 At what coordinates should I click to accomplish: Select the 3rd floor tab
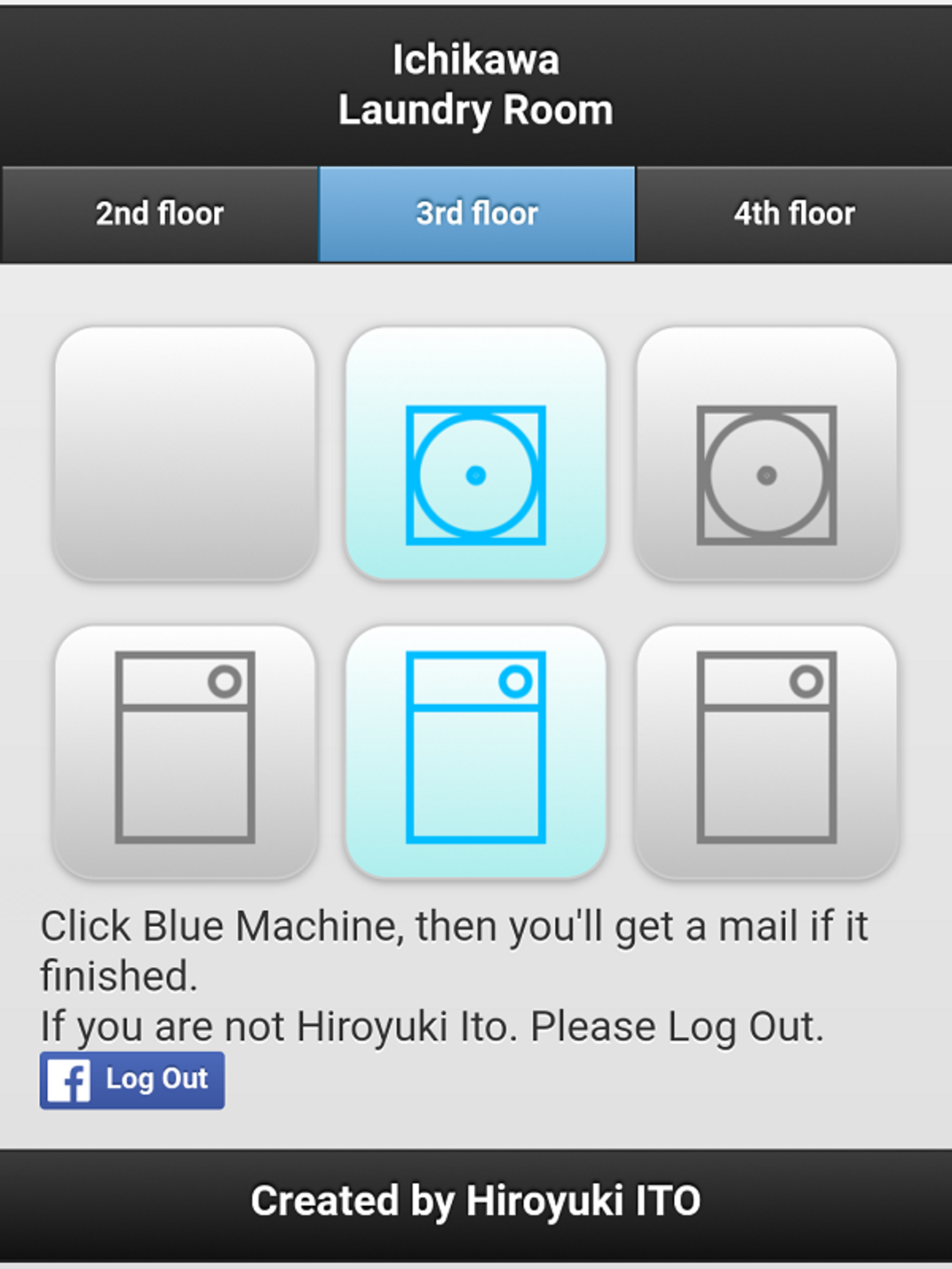(477, 214)
